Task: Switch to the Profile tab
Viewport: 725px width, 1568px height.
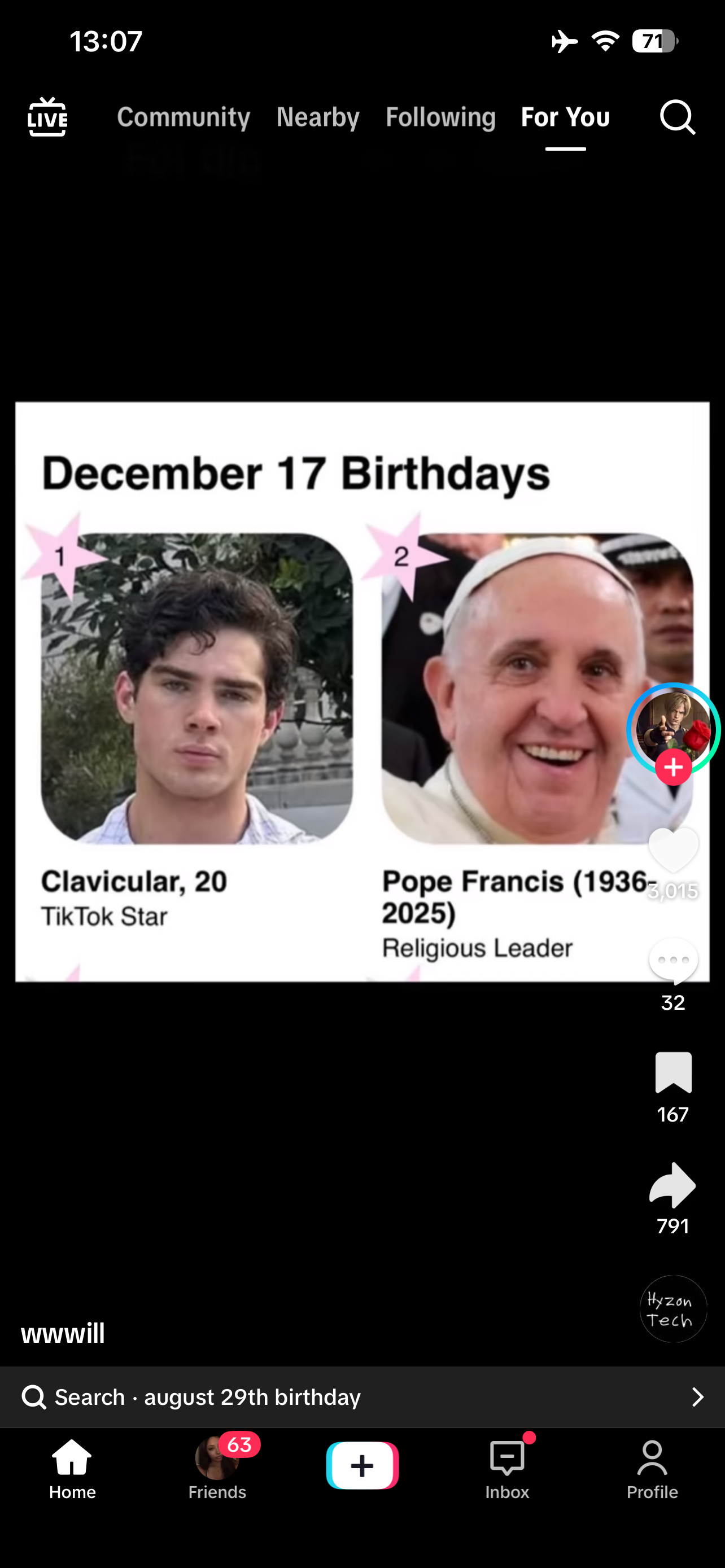Action: click(x=652, y=1469)
